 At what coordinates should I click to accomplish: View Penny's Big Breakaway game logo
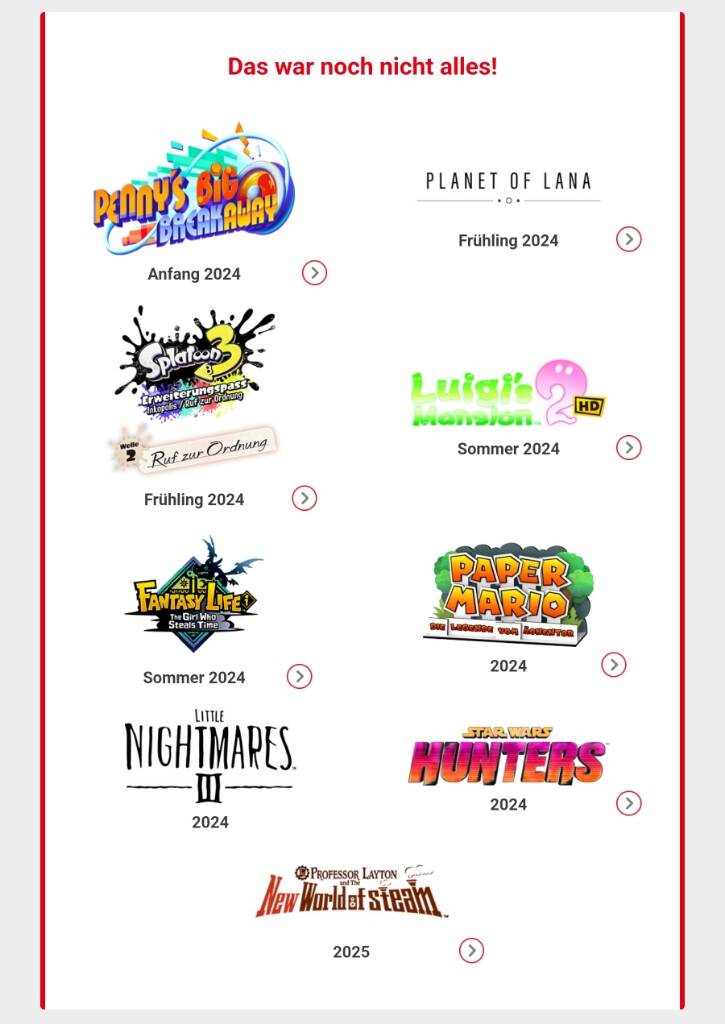194,190
